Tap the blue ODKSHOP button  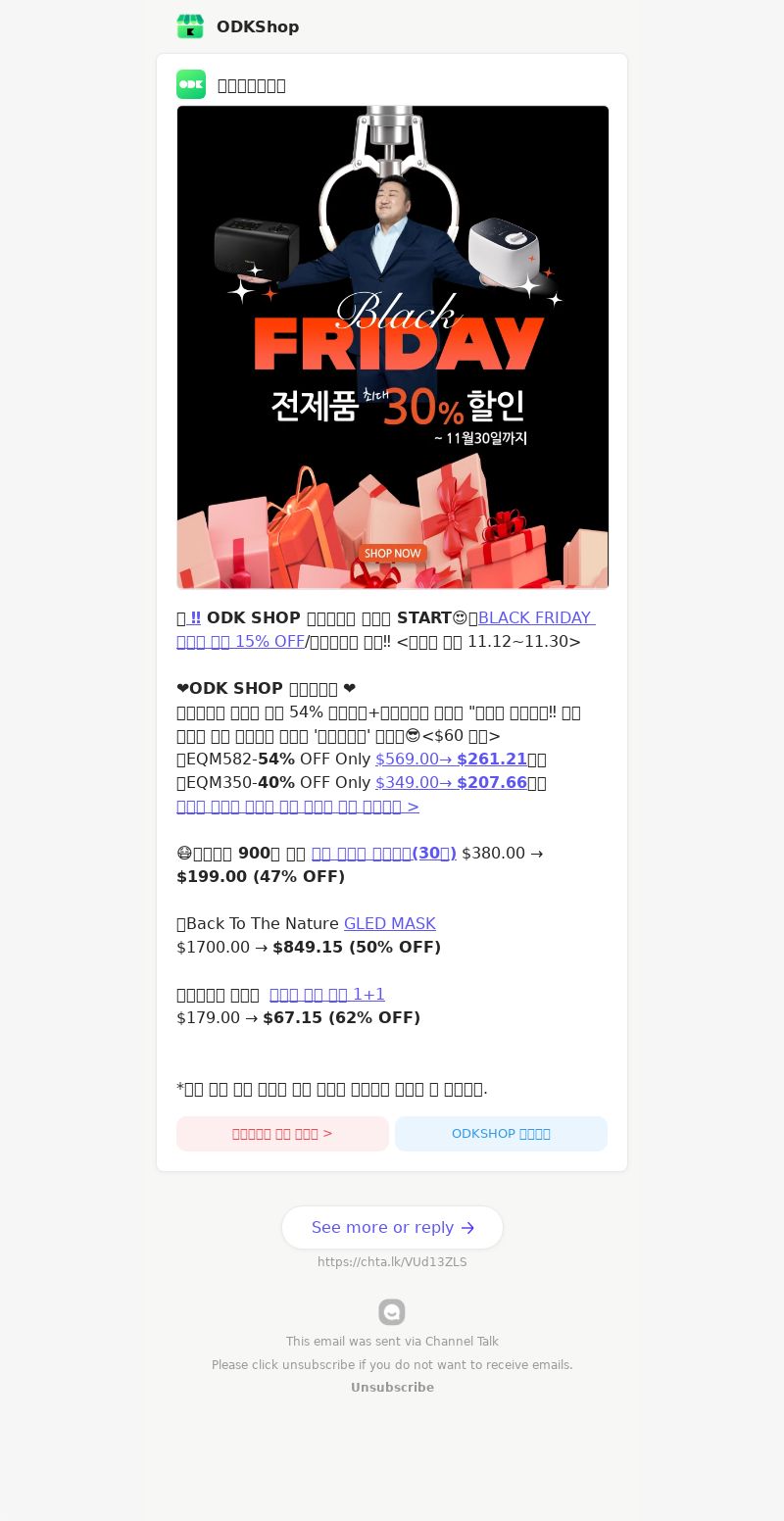click(x=501, y=1134)
